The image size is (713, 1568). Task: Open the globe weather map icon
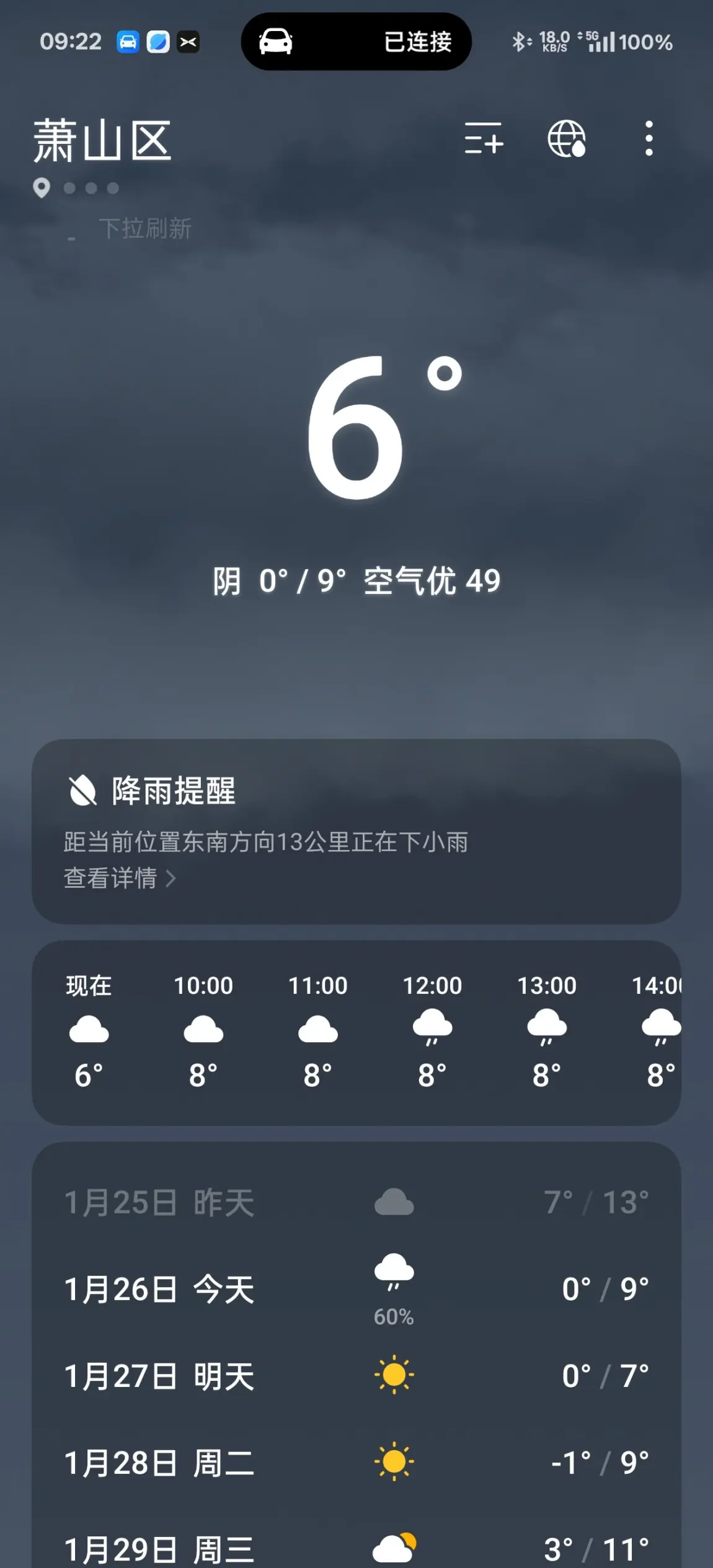[567, 138]
